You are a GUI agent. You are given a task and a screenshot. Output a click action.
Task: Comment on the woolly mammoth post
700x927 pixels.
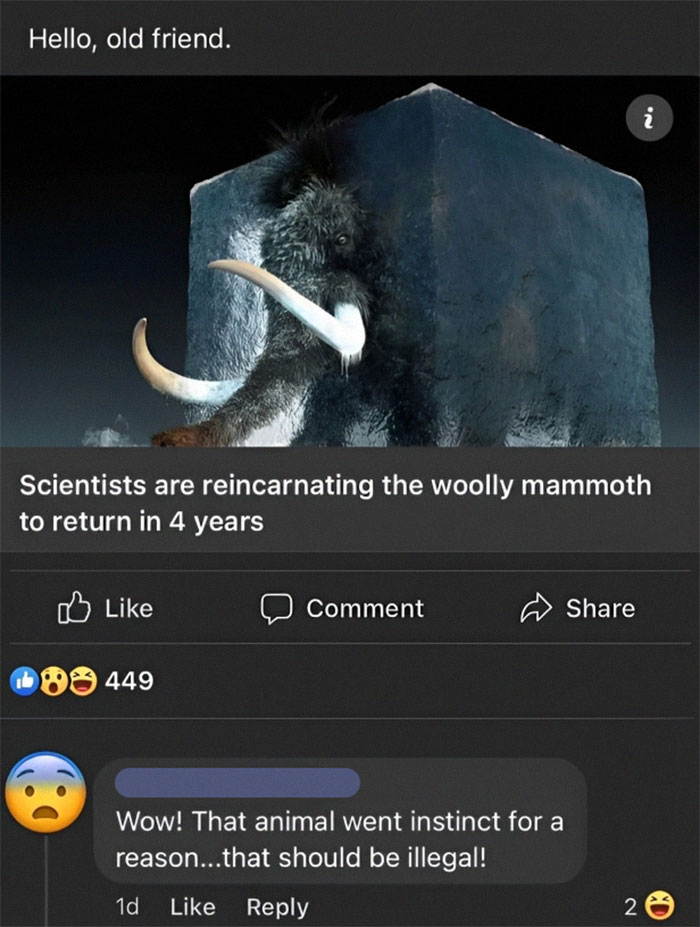pyautogui.click(x=342, y=608)
